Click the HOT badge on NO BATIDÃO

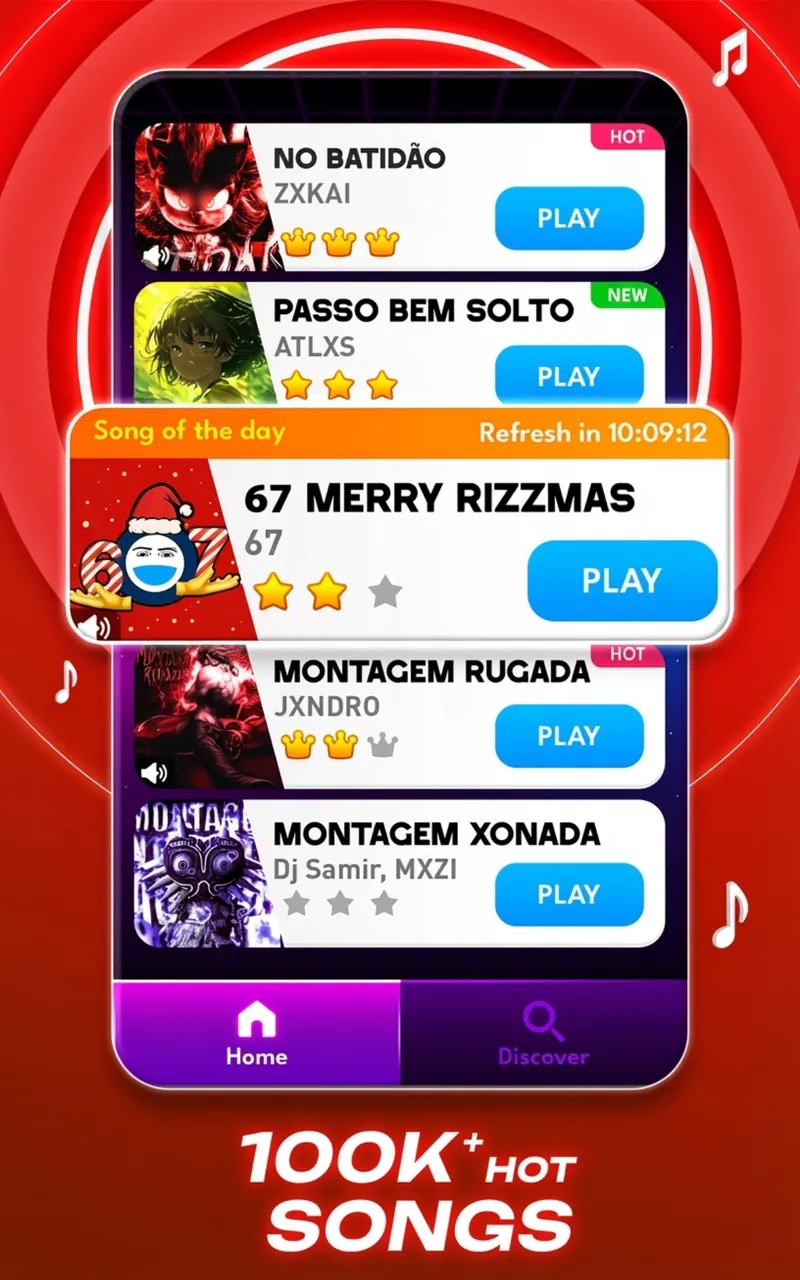[626, 139]
